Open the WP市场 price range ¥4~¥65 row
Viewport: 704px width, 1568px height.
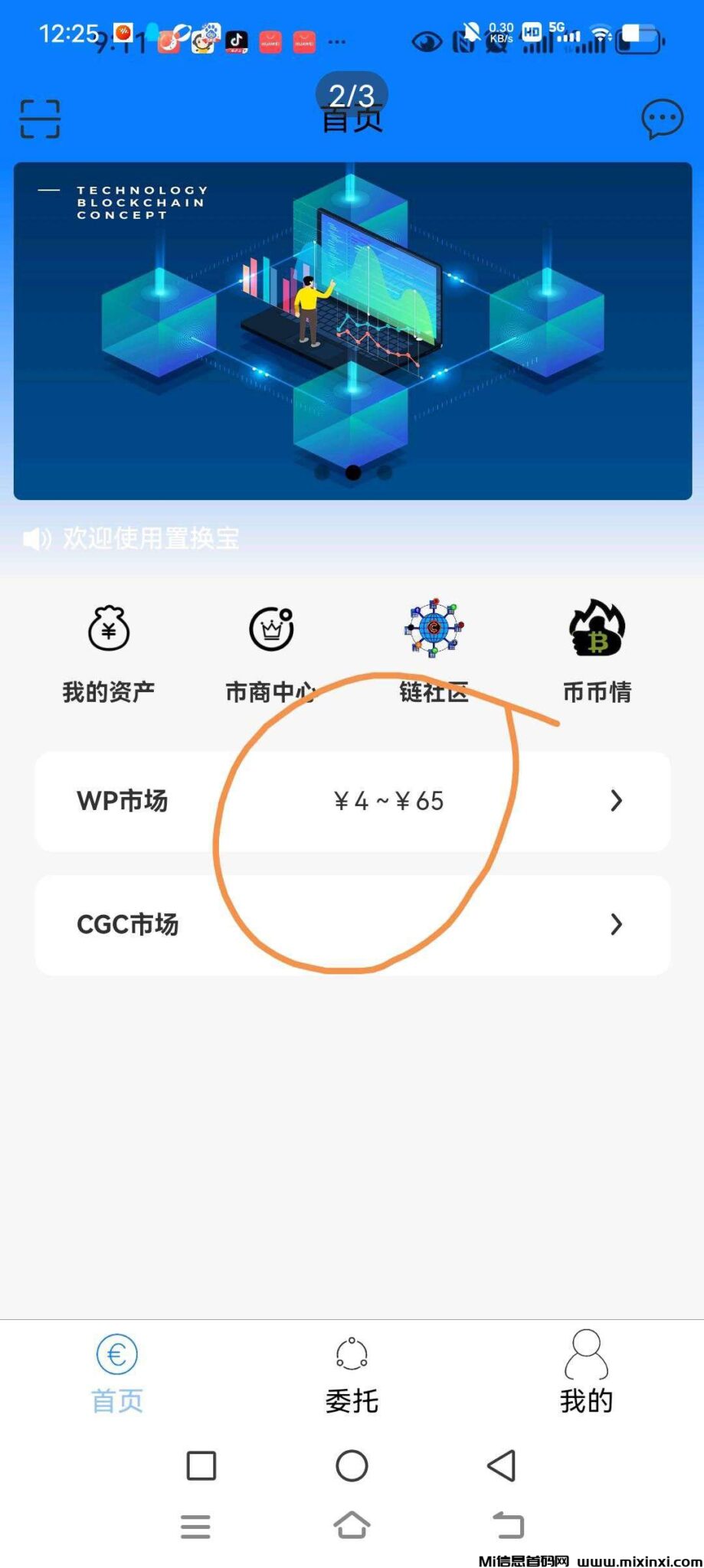tap(352, 801)
